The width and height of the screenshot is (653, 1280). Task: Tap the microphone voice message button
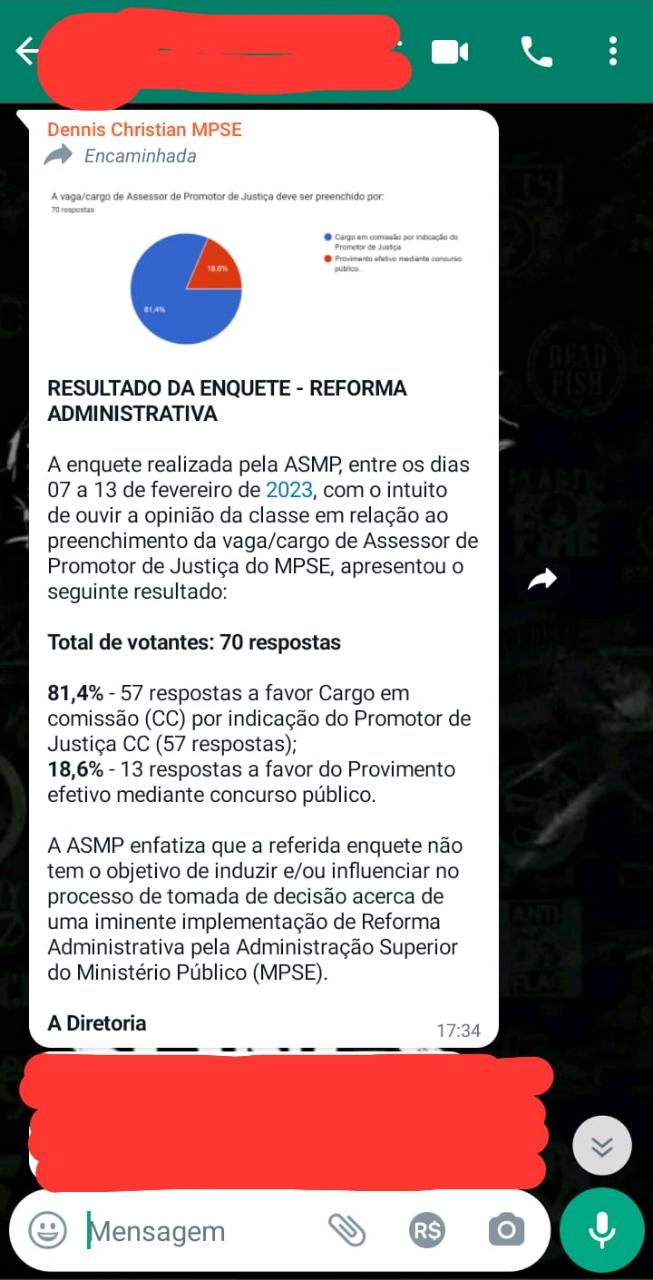602,1229
